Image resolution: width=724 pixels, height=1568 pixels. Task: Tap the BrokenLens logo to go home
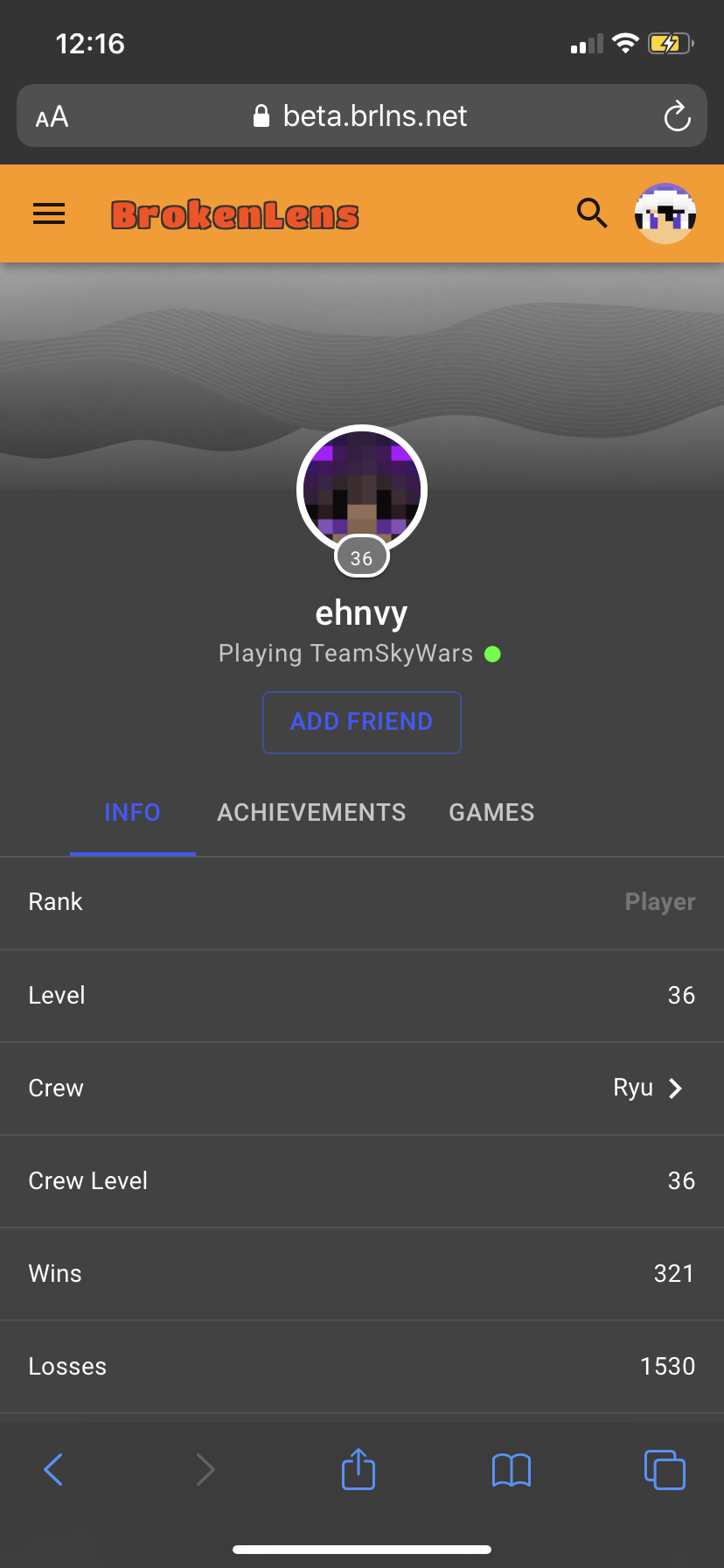tap(235, 214)
